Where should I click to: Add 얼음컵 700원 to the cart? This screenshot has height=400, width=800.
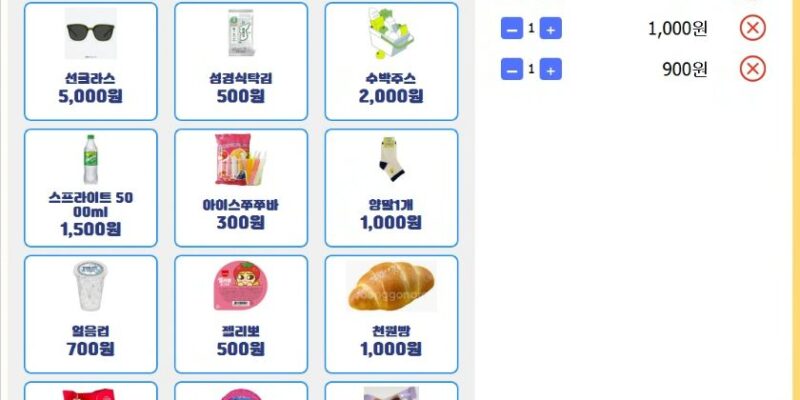90,314
